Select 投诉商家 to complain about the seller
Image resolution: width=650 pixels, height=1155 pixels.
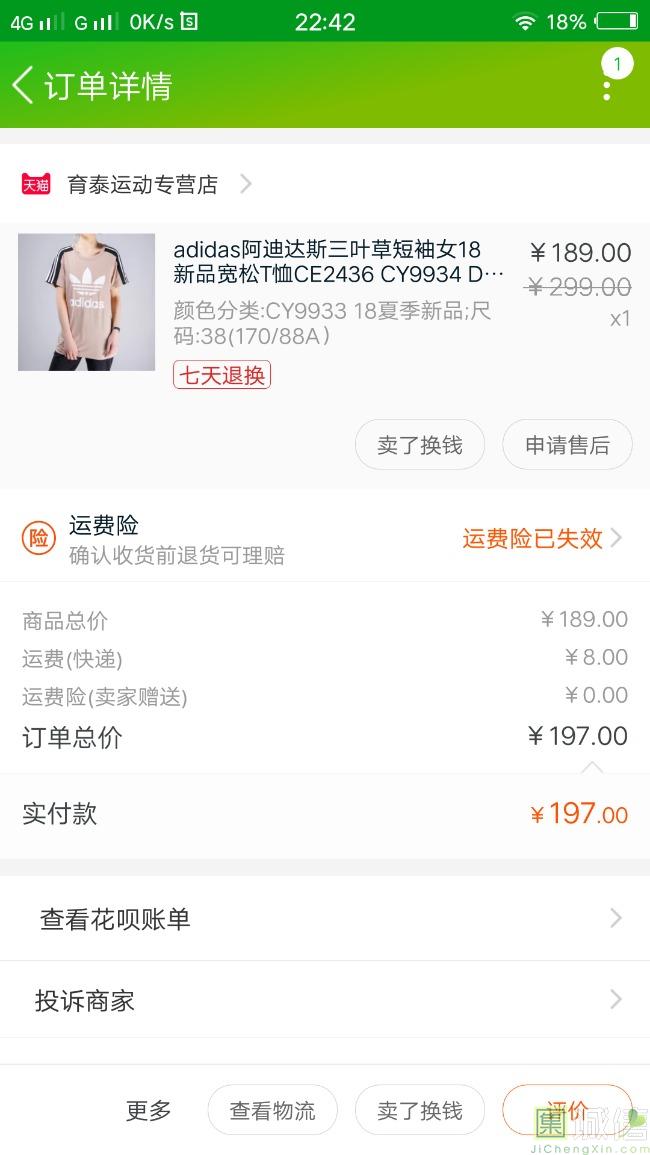[325, 1000]
